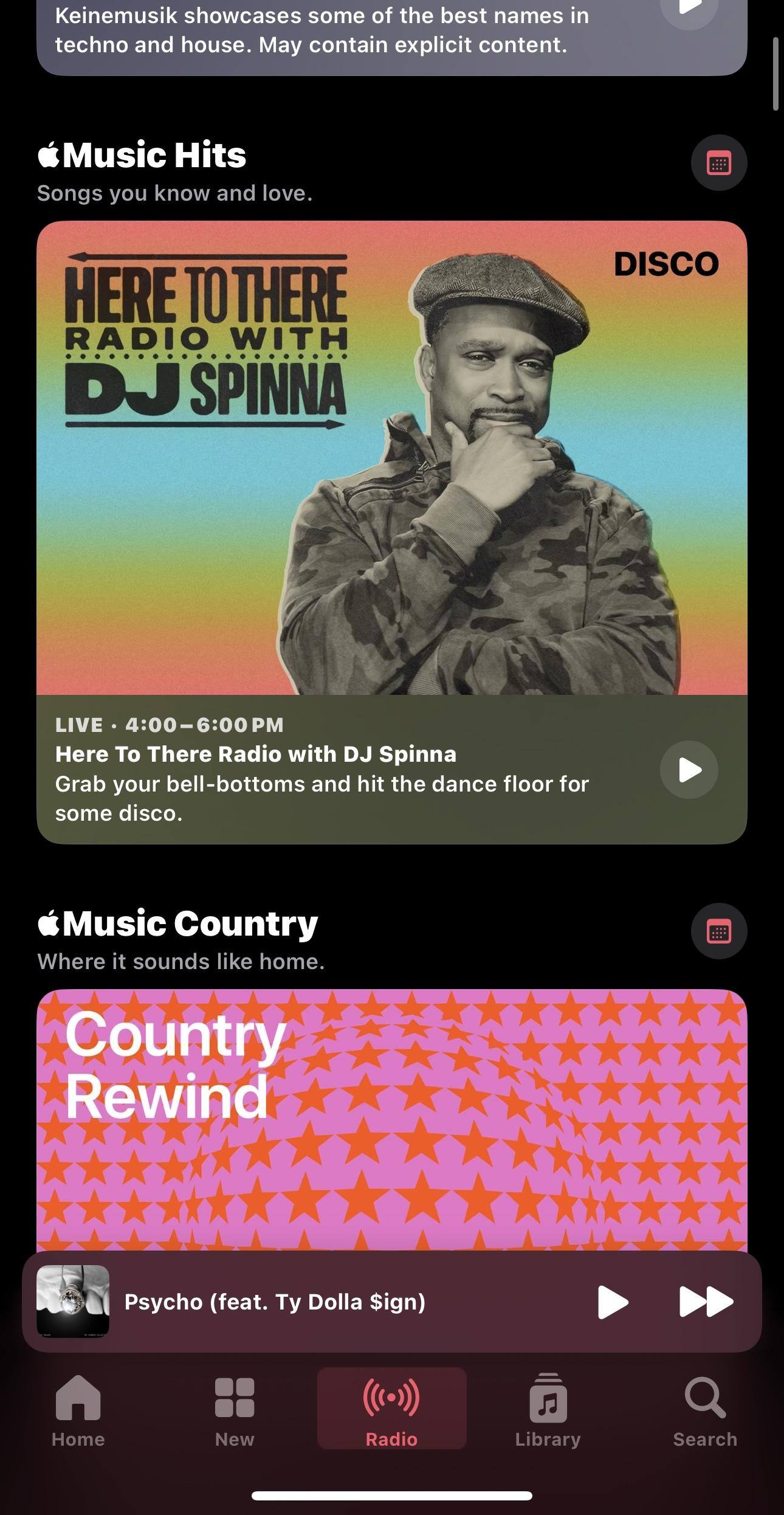Expand the Psycho now playing bar

pos(304,1302)
